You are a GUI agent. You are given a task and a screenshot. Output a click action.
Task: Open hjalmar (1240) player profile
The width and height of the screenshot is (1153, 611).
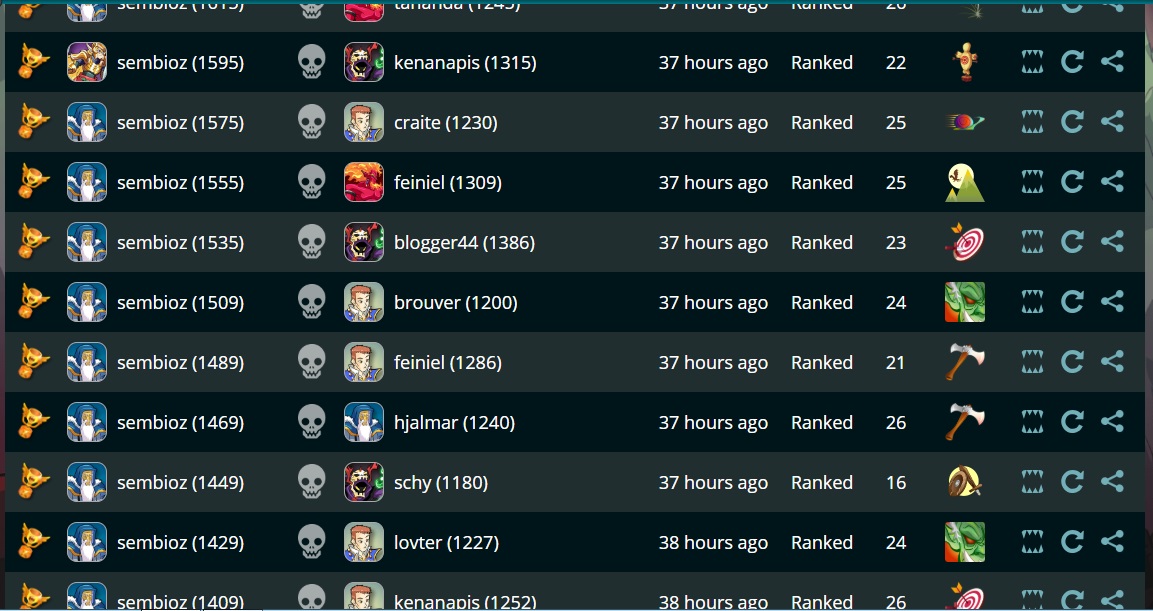pyautogui.click(x=454, y=423)
